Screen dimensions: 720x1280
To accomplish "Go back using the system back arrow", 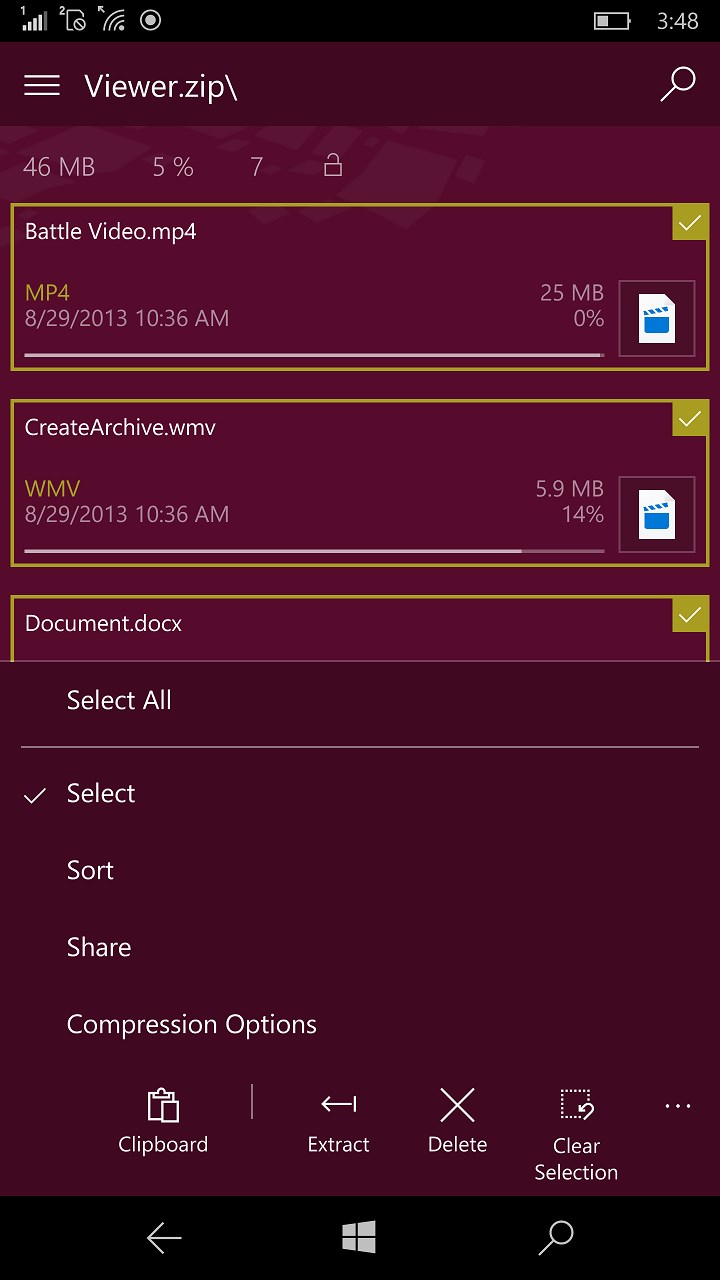I will pyautogui.click(x=164, y=1238).
